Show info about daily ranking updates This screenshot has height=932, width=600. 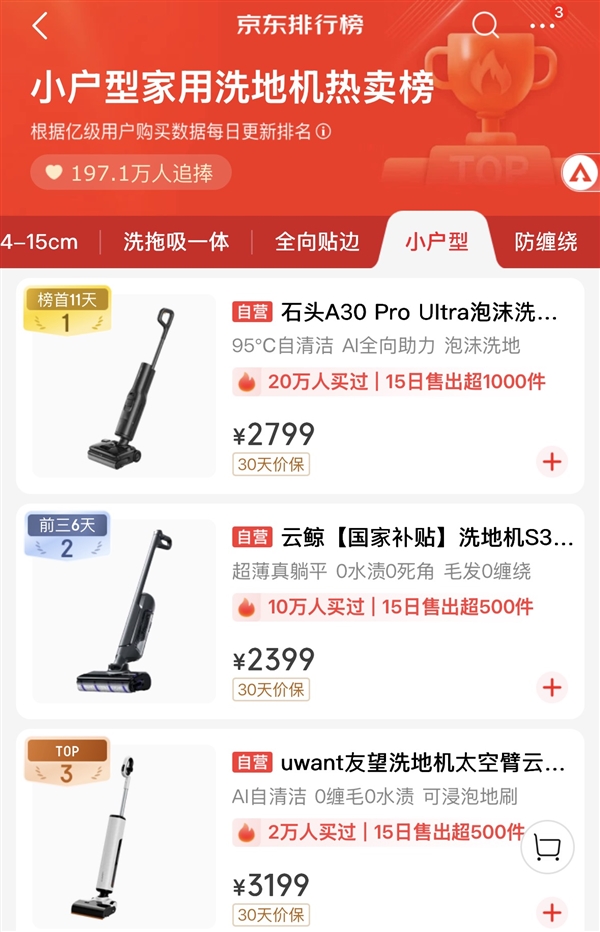pyautogui.click(x=324, y=132)
